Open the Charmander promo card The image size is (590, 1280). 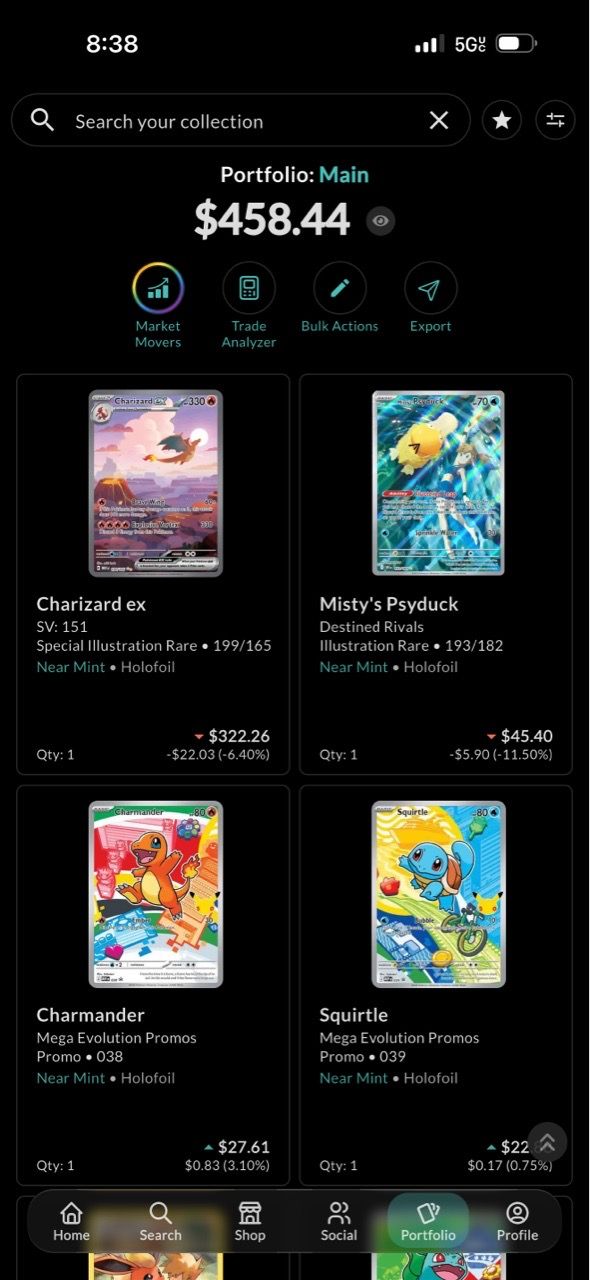[x=153, y=985]
